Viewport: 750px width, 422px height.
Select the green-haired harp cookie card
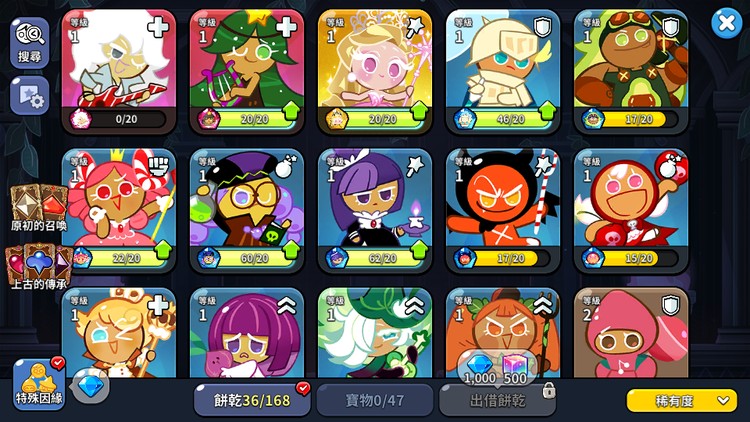247,70
